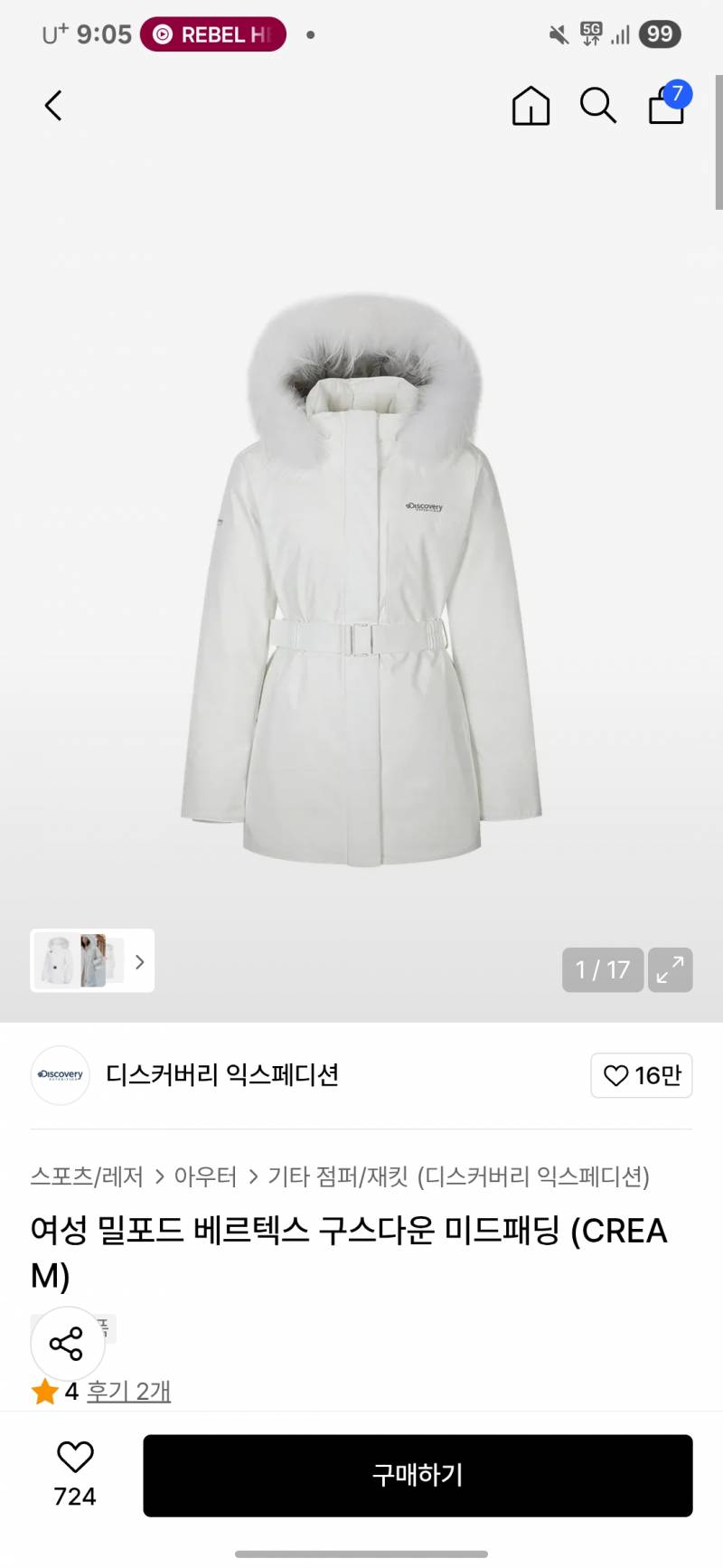This screenshot has height=1568, width=723.
Task: Open the 후기 2개 reviews link
Action: click(127, 1393)
